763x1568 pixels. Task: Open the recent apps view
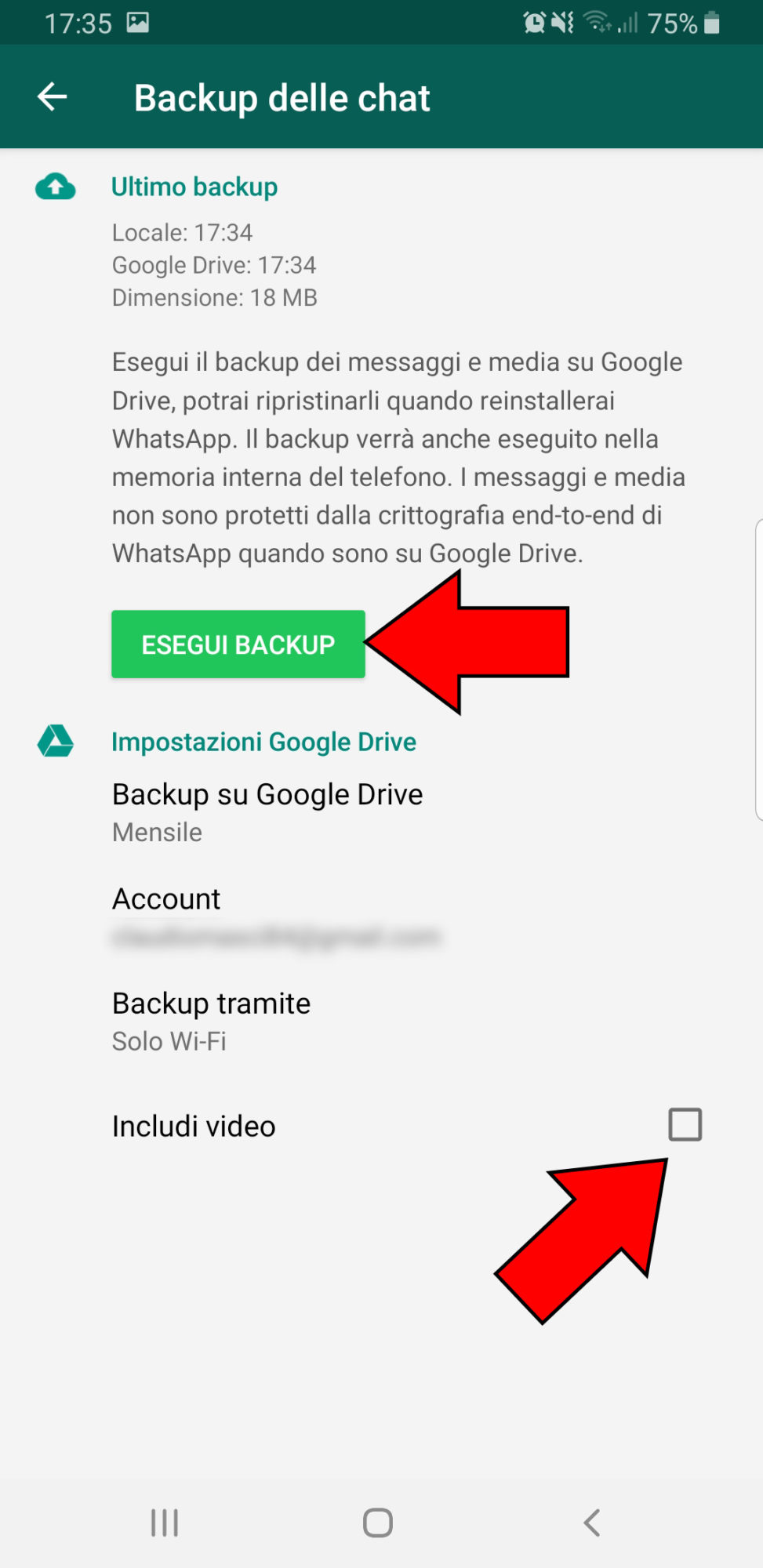pos(165,1523)
